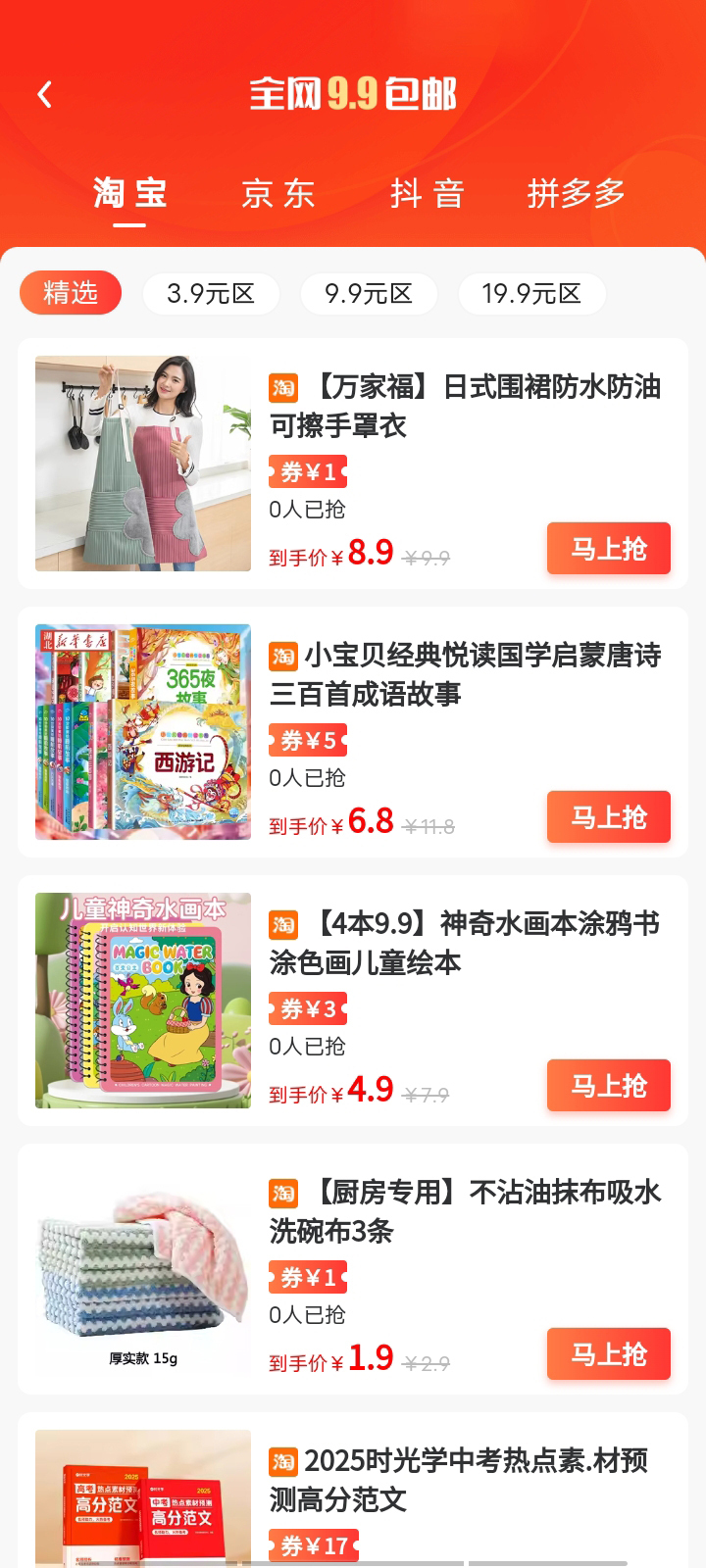Activate the 19.9元区 filter

pos(530,294)
